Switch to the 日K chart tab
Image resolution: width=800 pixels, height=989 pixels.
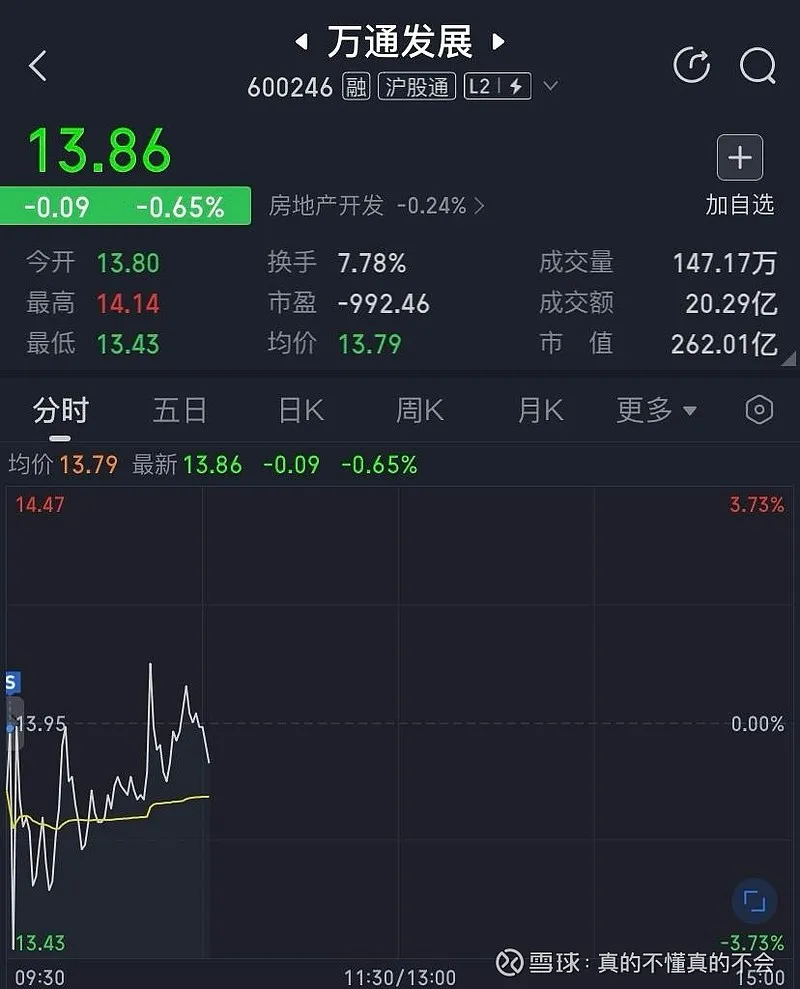[300, 410]
